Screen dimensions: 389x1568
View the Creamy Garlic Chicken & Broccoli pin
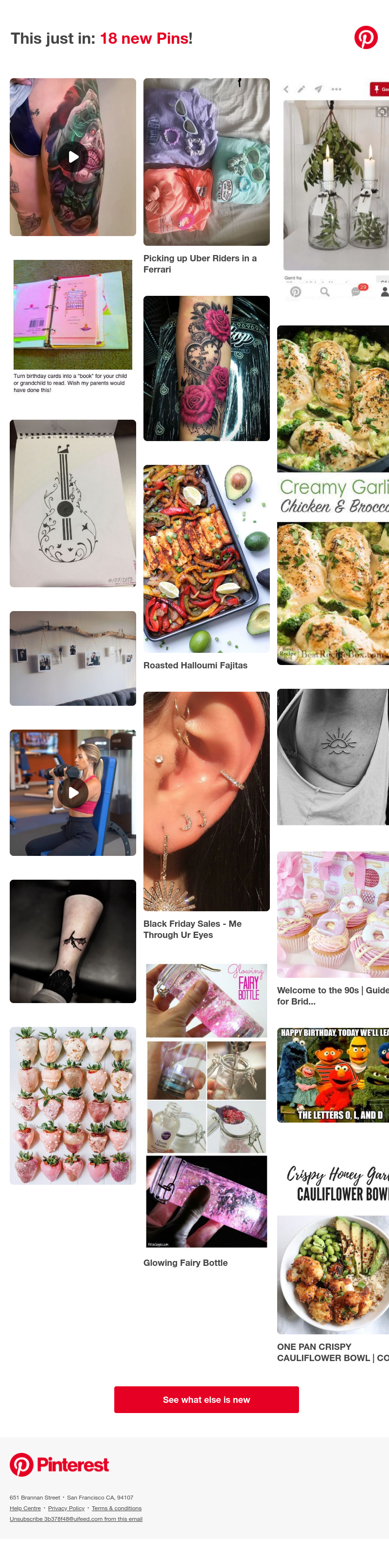click(x=333, y=494)
